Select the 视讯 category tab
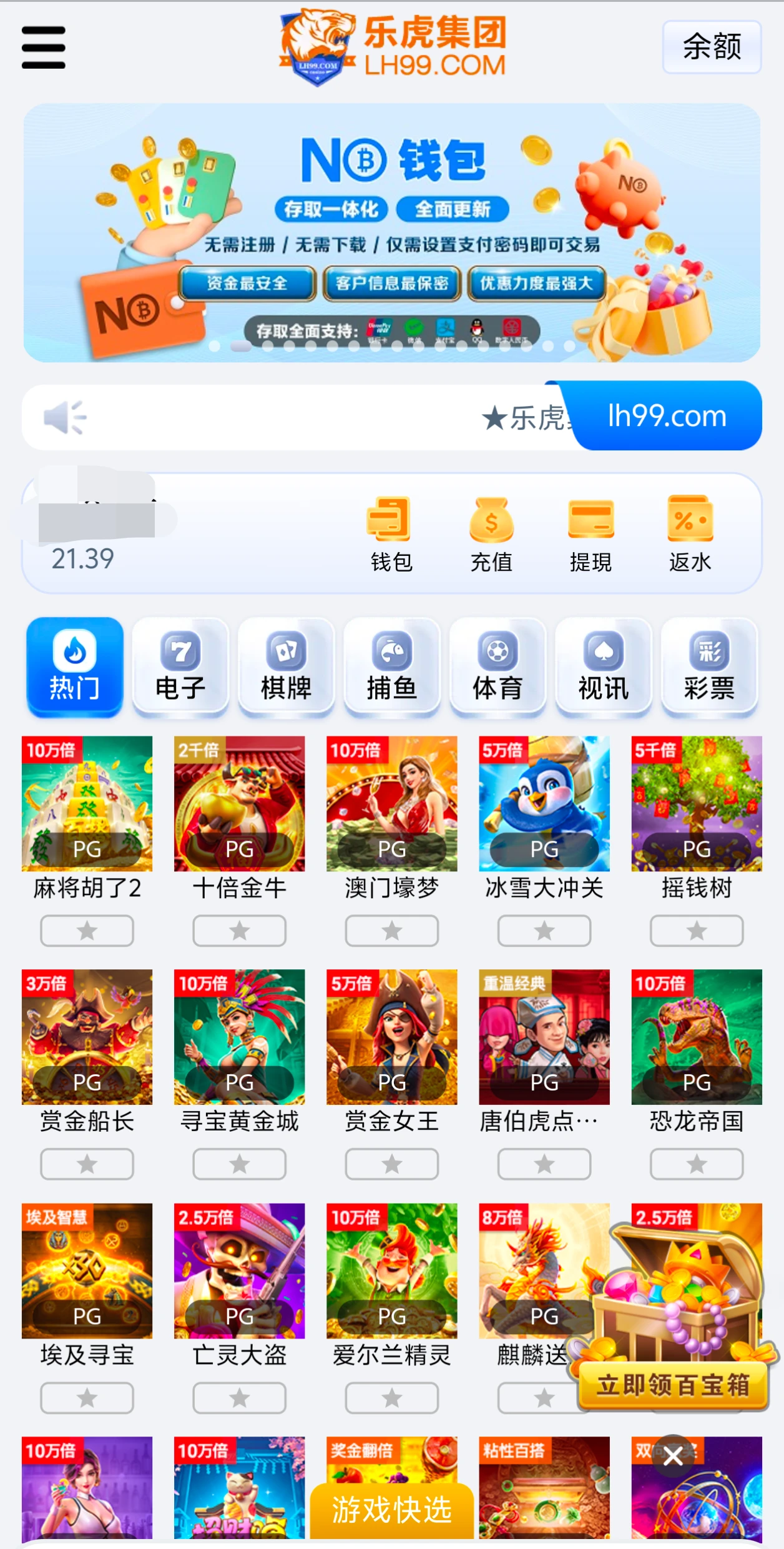This screenshot has width=784, height=1549. [603, 666]
